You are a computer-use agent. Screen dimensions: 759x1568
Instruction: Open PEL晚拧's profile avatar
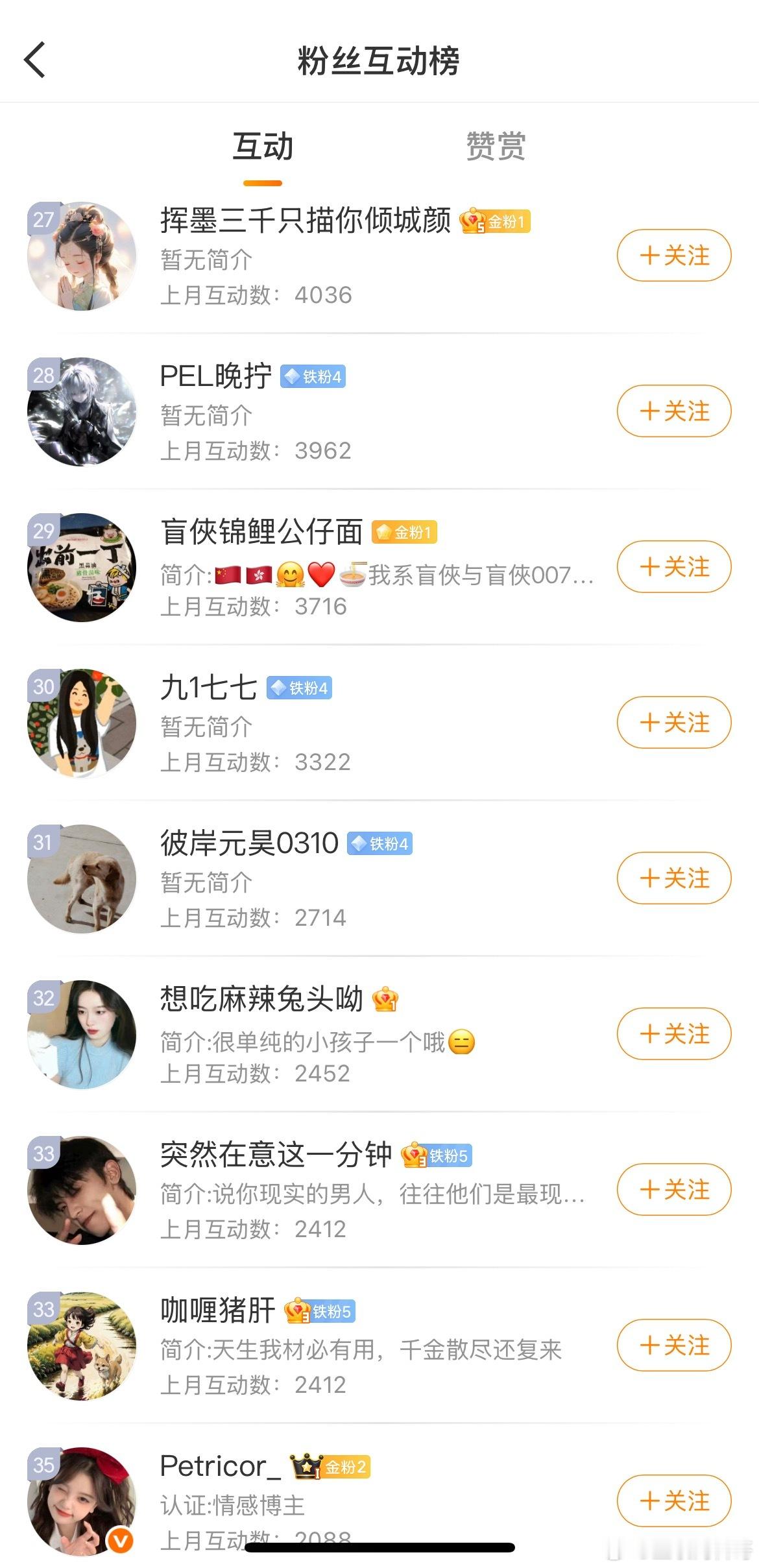click(82, 411)
